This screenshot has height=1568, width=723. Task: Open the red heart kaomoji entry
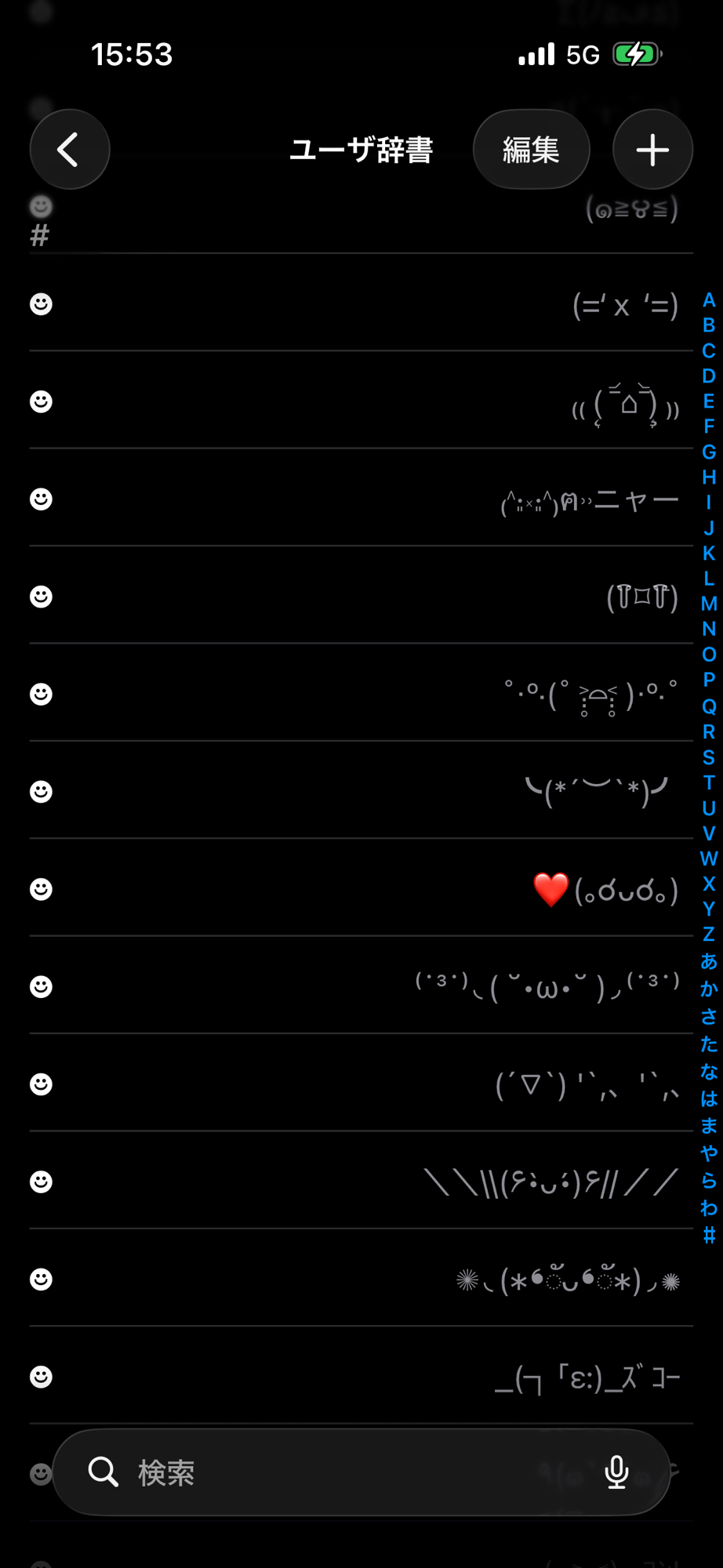tap(361, 889)
